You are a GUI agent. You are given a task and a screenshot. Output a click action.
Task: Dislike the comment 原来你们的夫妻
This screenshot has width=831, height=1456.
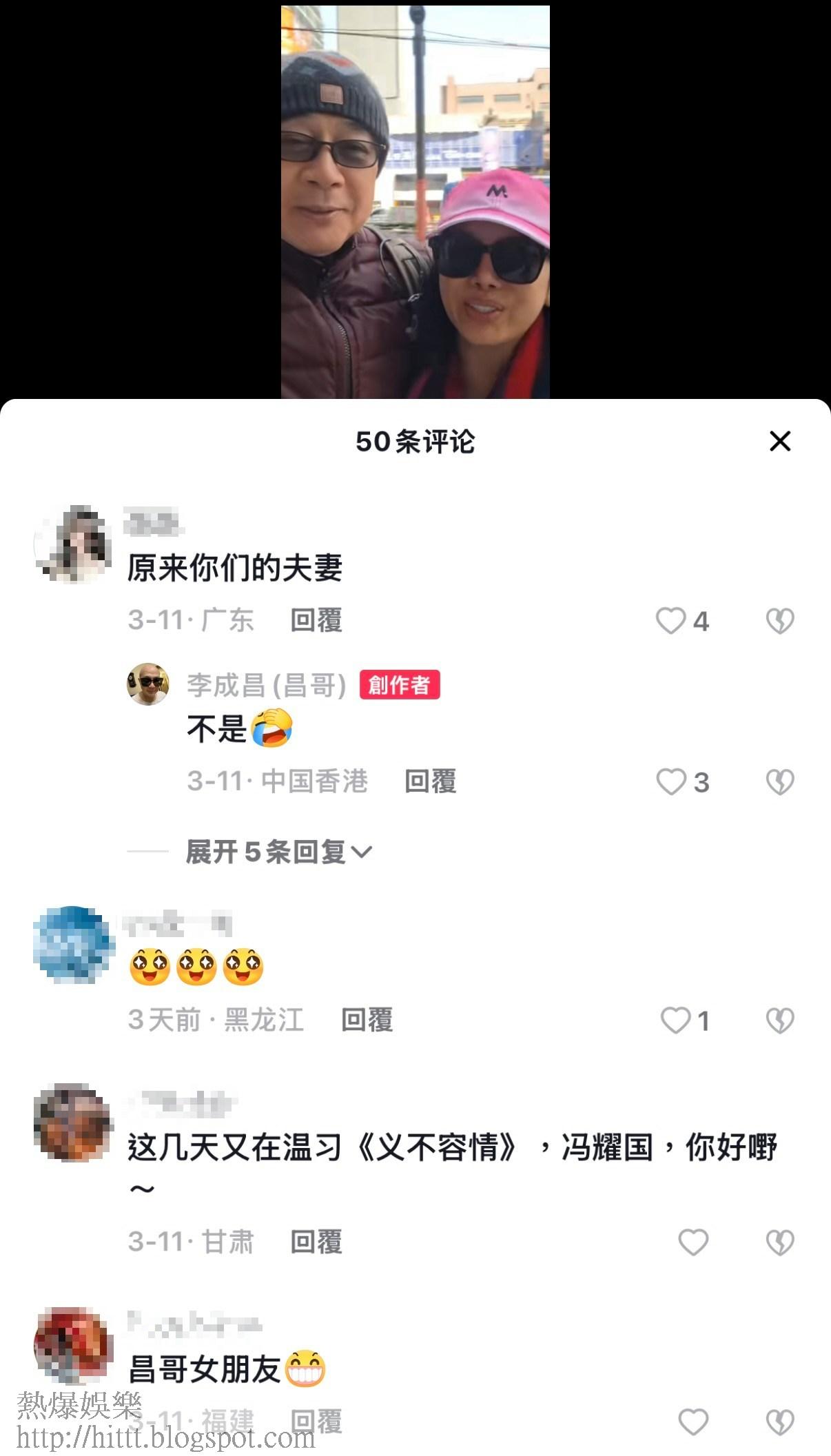(x=780, y=621)
